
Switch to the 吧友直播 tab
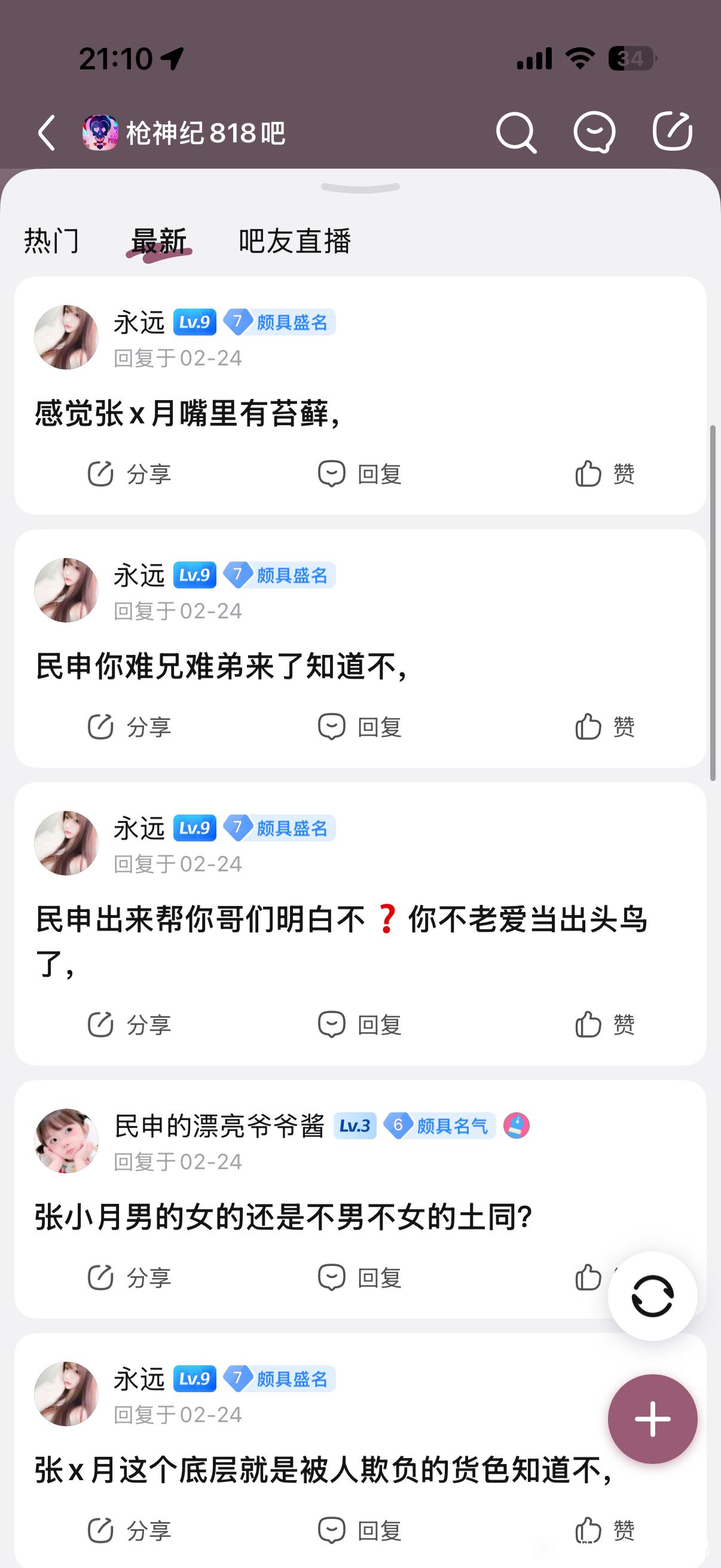295,241
